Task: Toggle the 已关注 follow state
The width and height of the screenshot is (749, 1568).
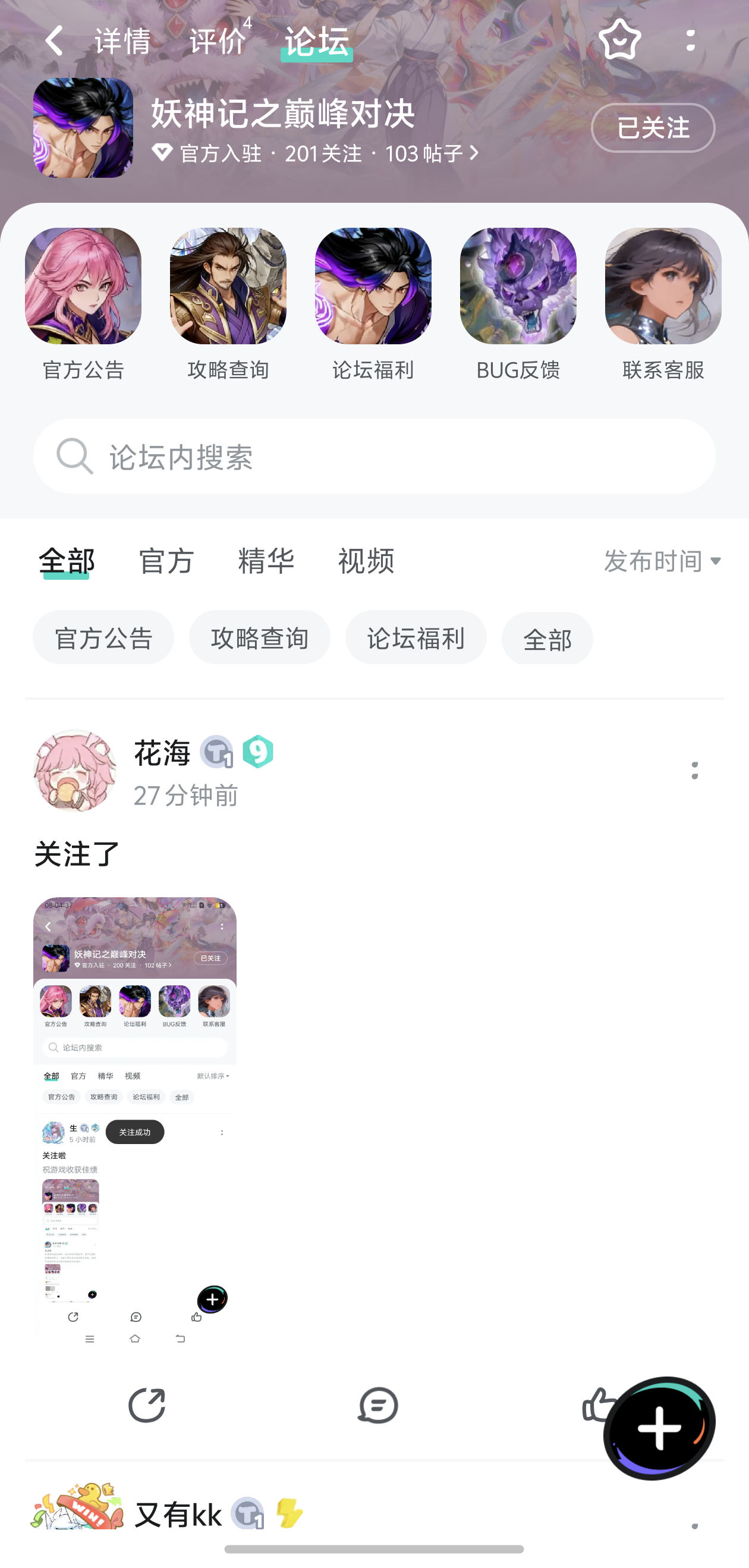Action: click(652, 128)
